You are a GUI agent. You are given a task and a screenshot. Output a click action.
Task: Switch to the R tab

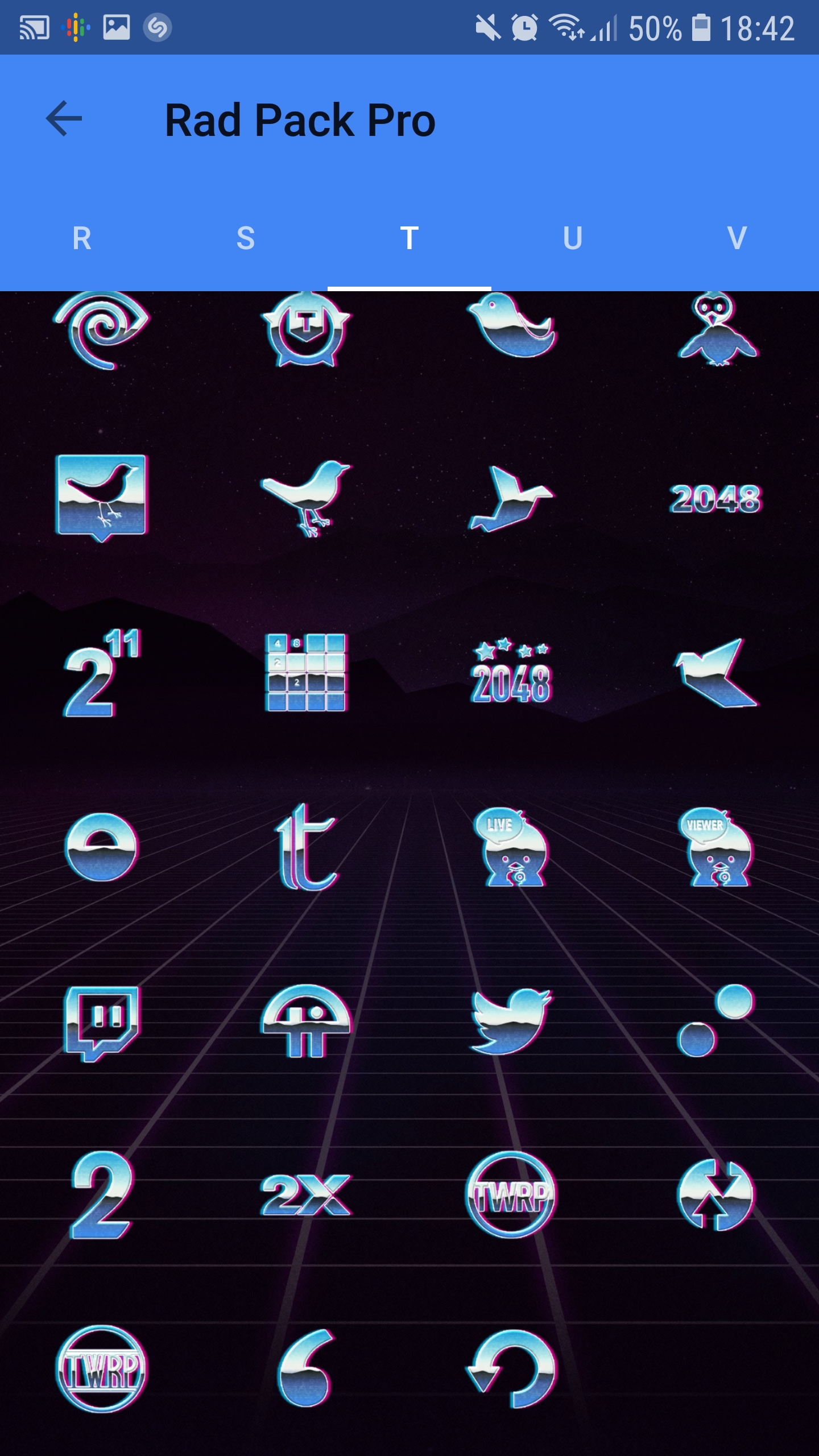(x=82, y=239)
